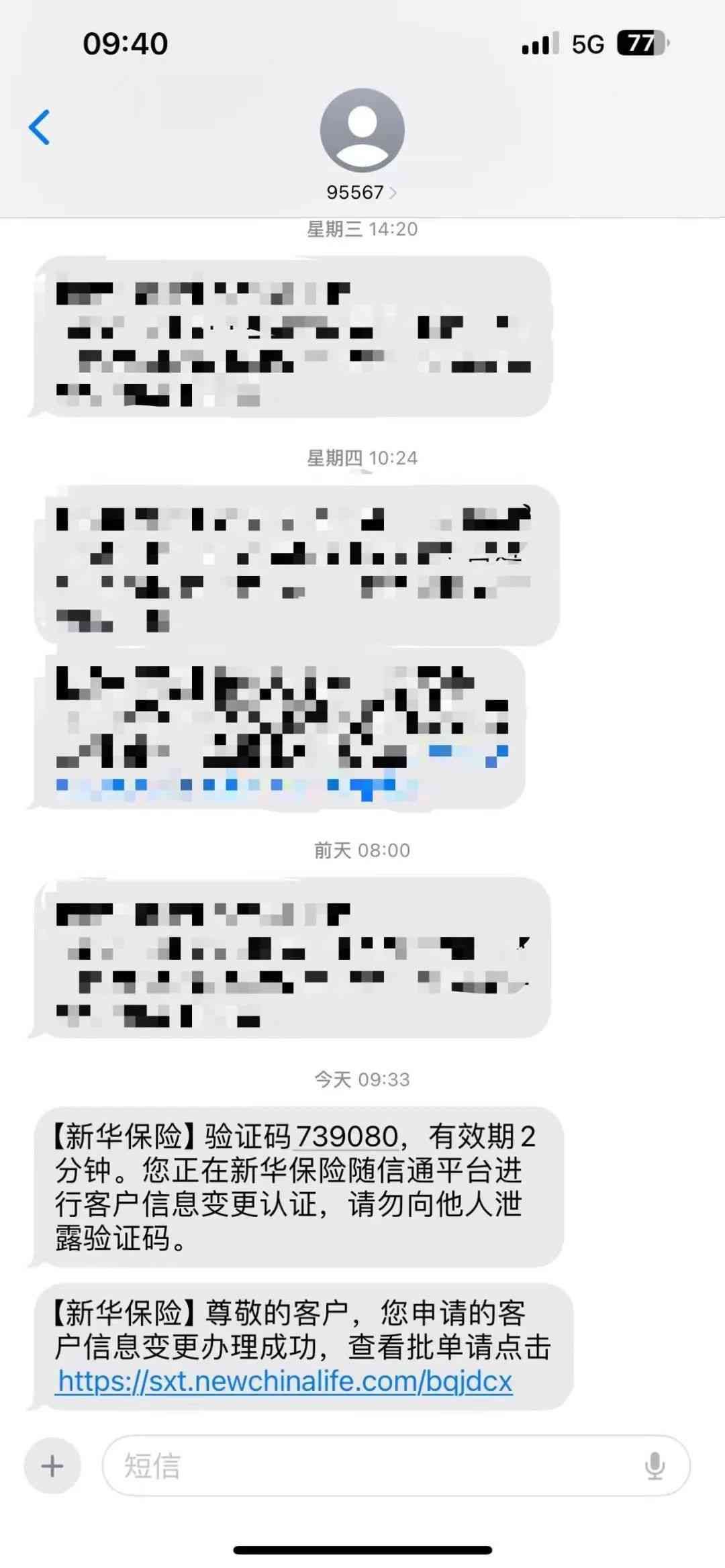Tap the underlined verification code 739080
725x1568 pixels.
tap(347, 1137)
